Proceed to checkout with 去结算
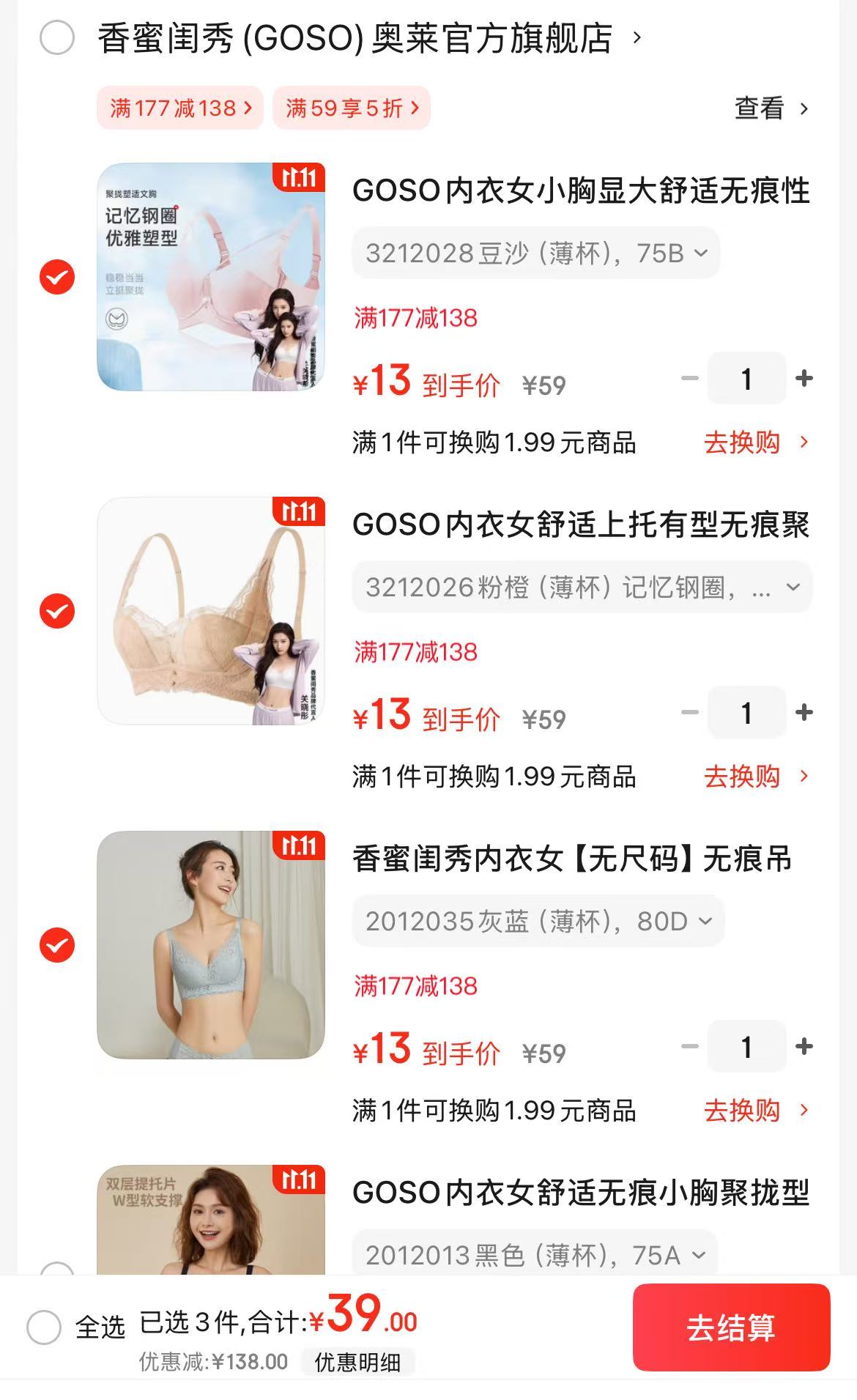 (x=731, y=1327)
